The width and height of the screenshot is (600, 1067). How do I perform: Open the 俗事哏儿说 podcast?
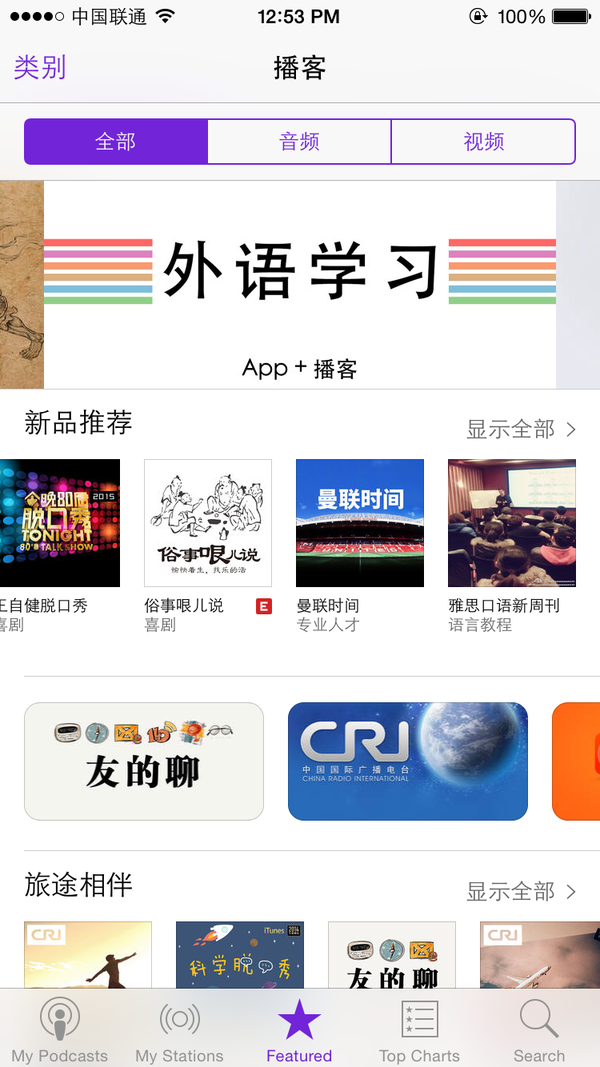point(208,523)
